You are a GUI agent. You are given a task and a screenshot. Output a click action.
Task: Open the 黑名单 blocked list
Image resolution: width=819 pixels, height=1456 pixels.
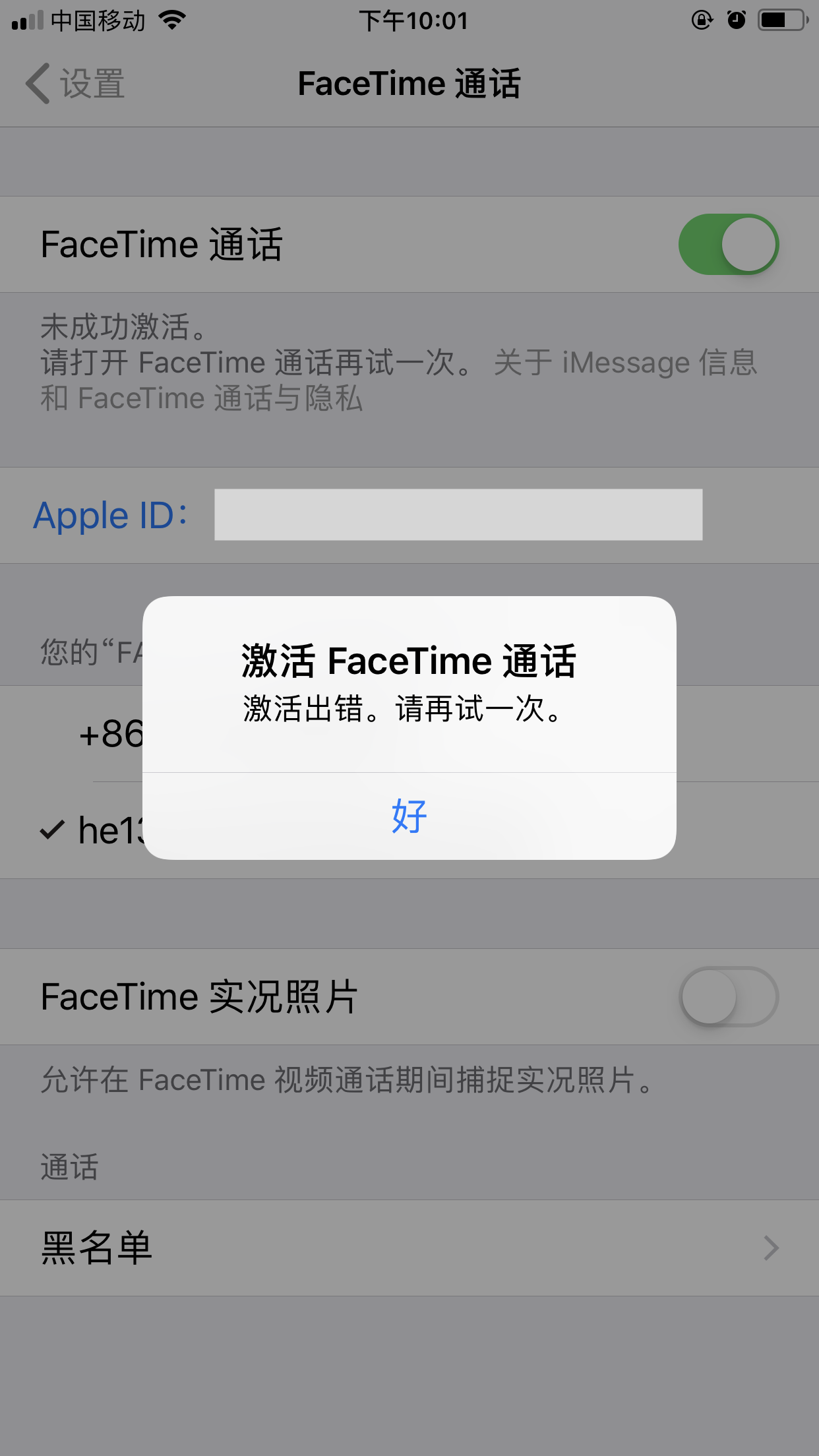(409, 1248)
